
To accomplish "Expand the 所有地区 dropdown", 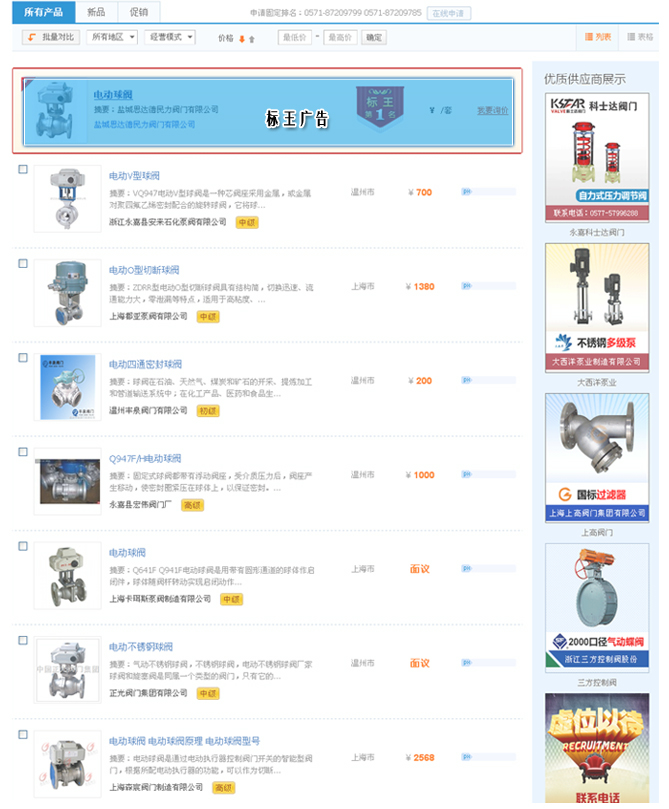I will [x=113, y=37].
